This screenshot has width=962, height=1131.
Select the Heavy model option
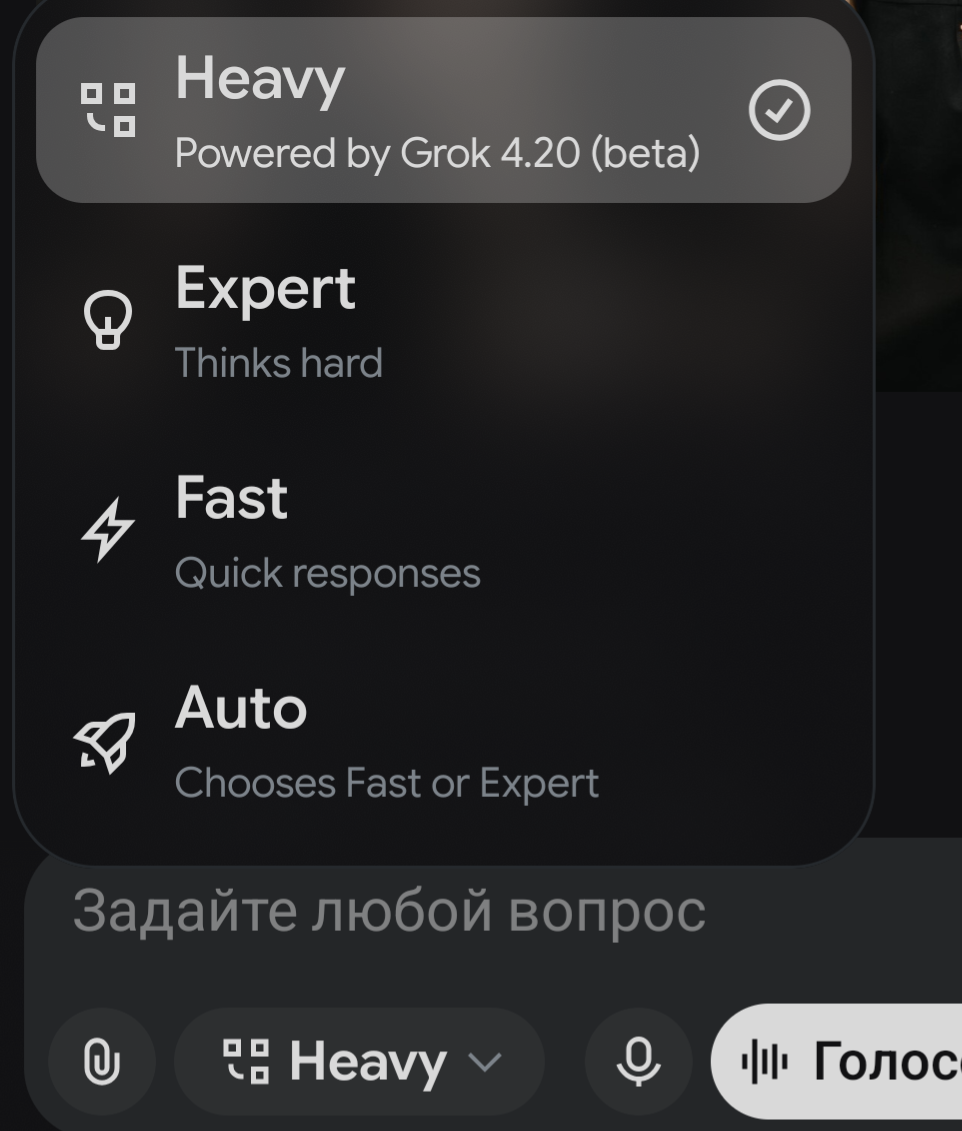(x=443, y=111)
